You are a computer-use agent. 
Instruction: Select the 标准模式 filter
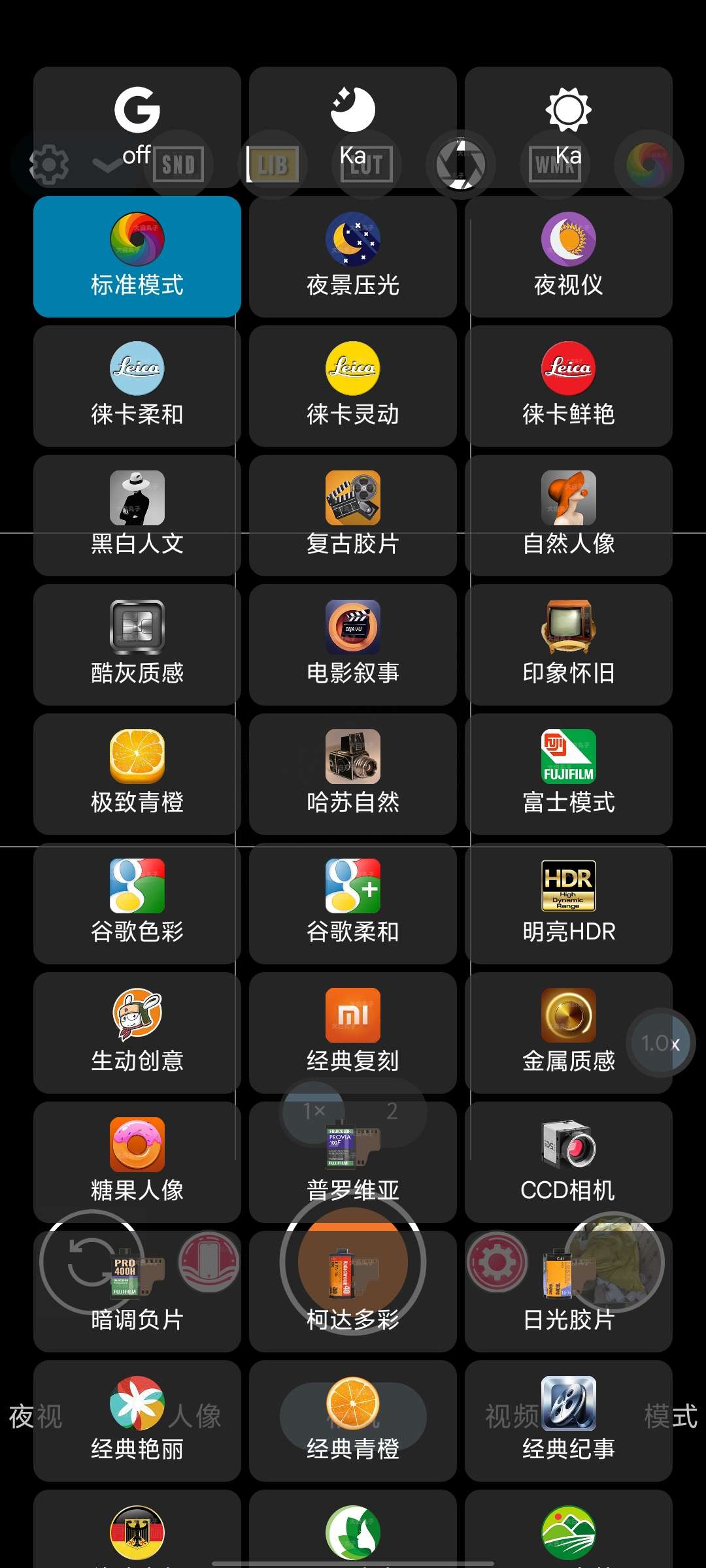[137, 257]
